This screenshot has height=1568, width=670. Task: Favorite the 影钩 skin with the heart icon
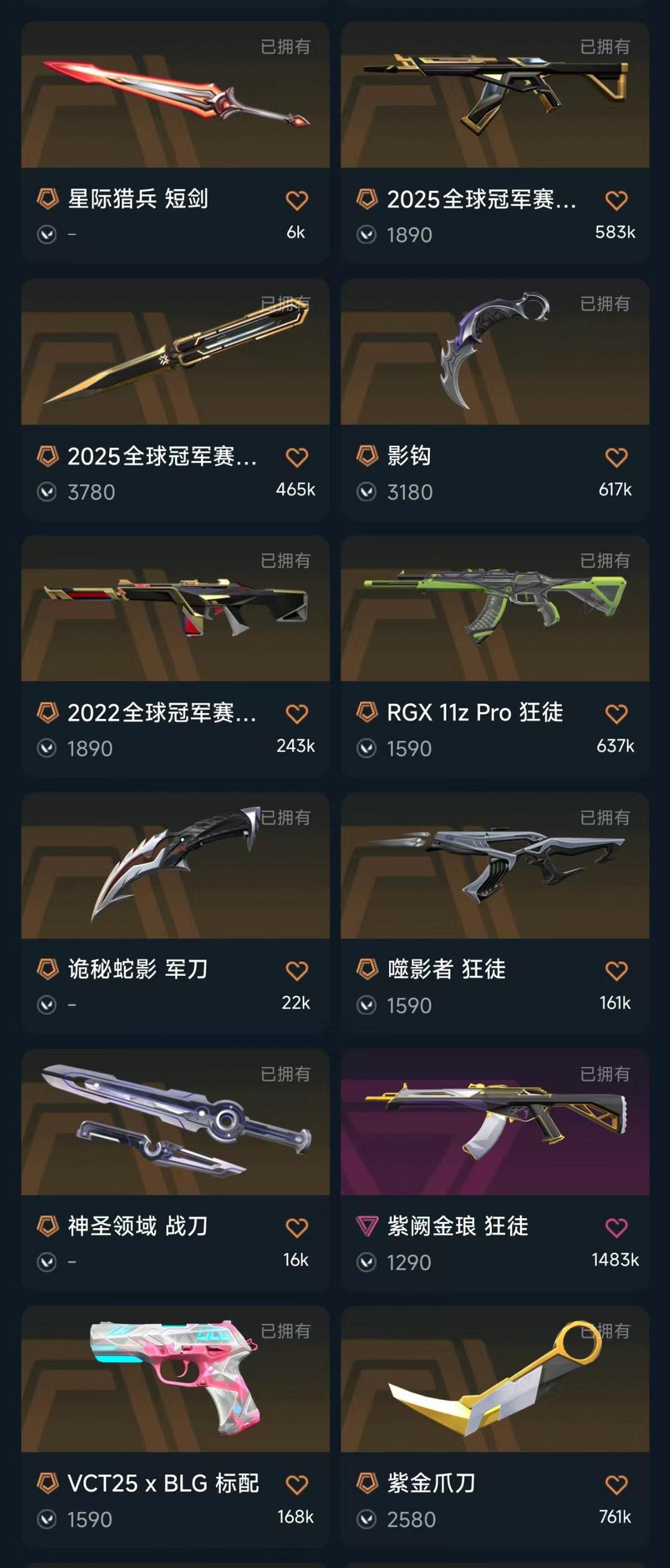pyautogui.click(x=616, y=458)
